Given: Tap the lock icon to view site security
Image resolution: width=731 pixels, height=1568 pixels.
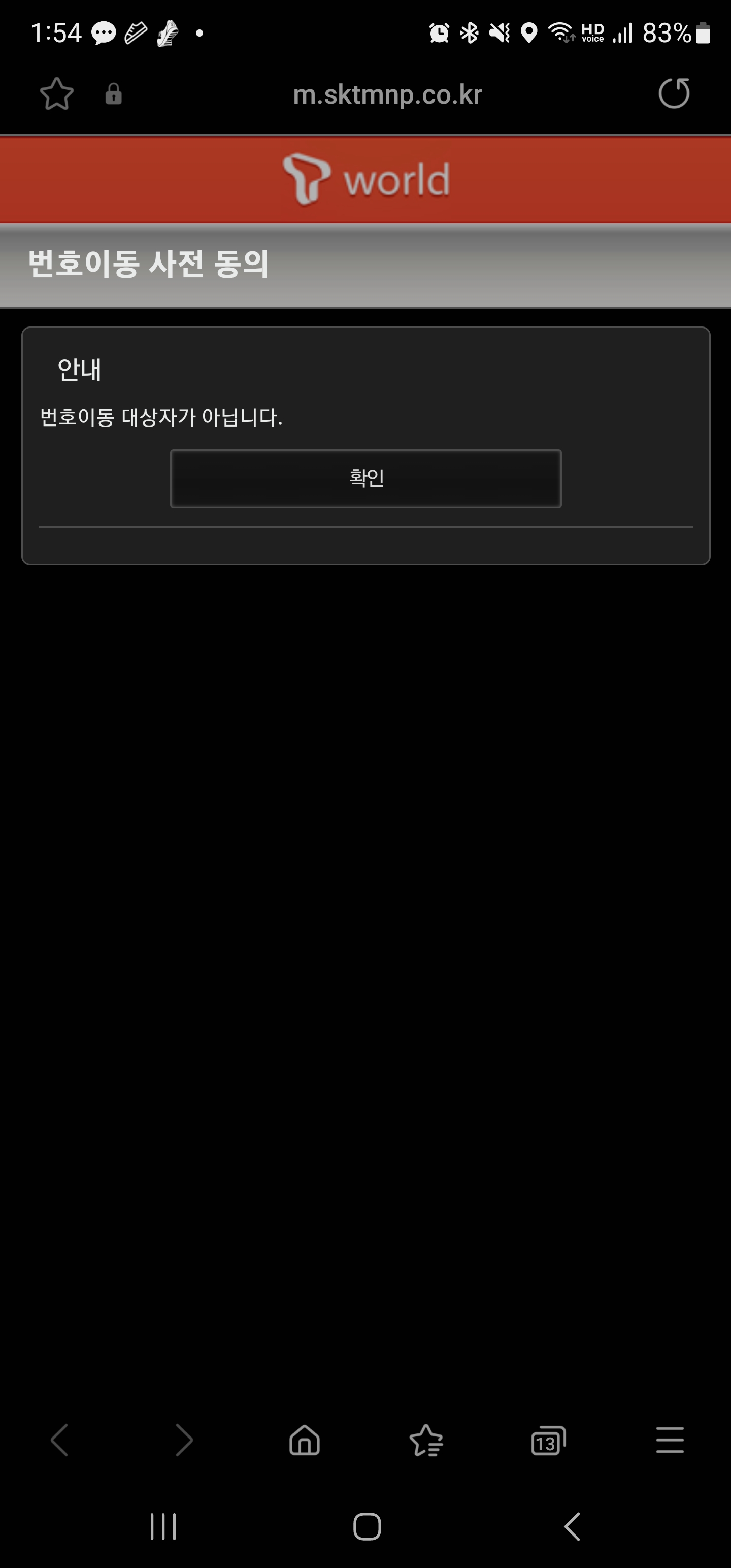Looking at the screenshot, I should pyautogui.click(x=114, y=94).
